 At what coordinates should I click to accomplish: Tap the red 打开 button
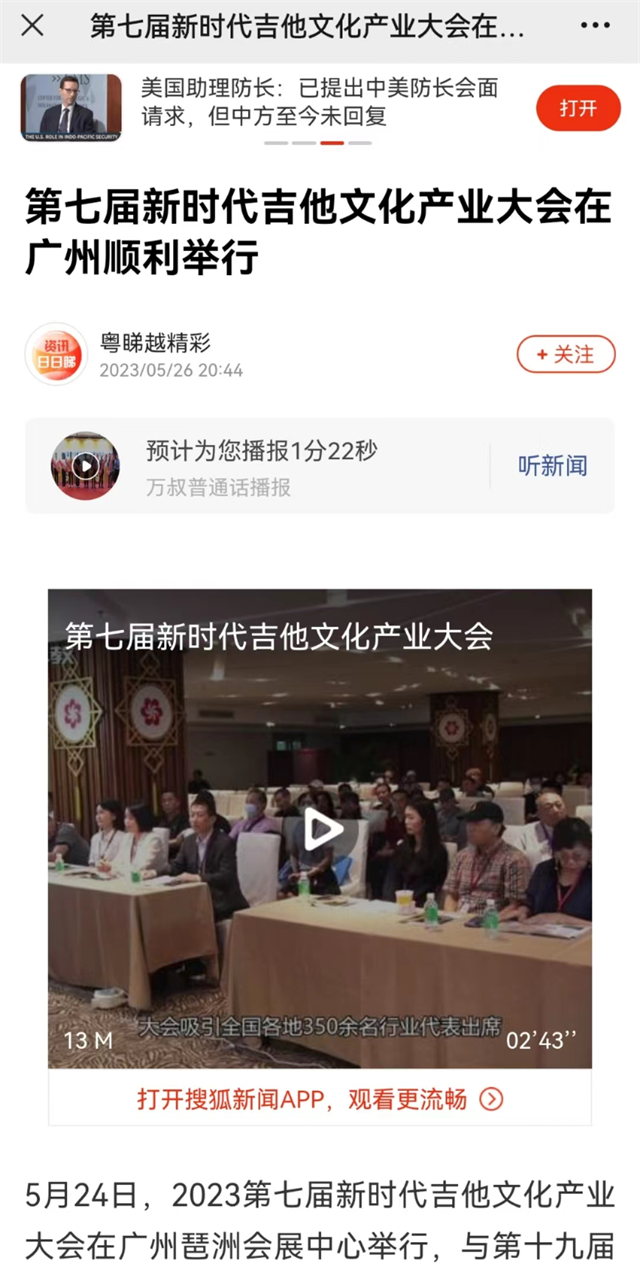point(578,108)
